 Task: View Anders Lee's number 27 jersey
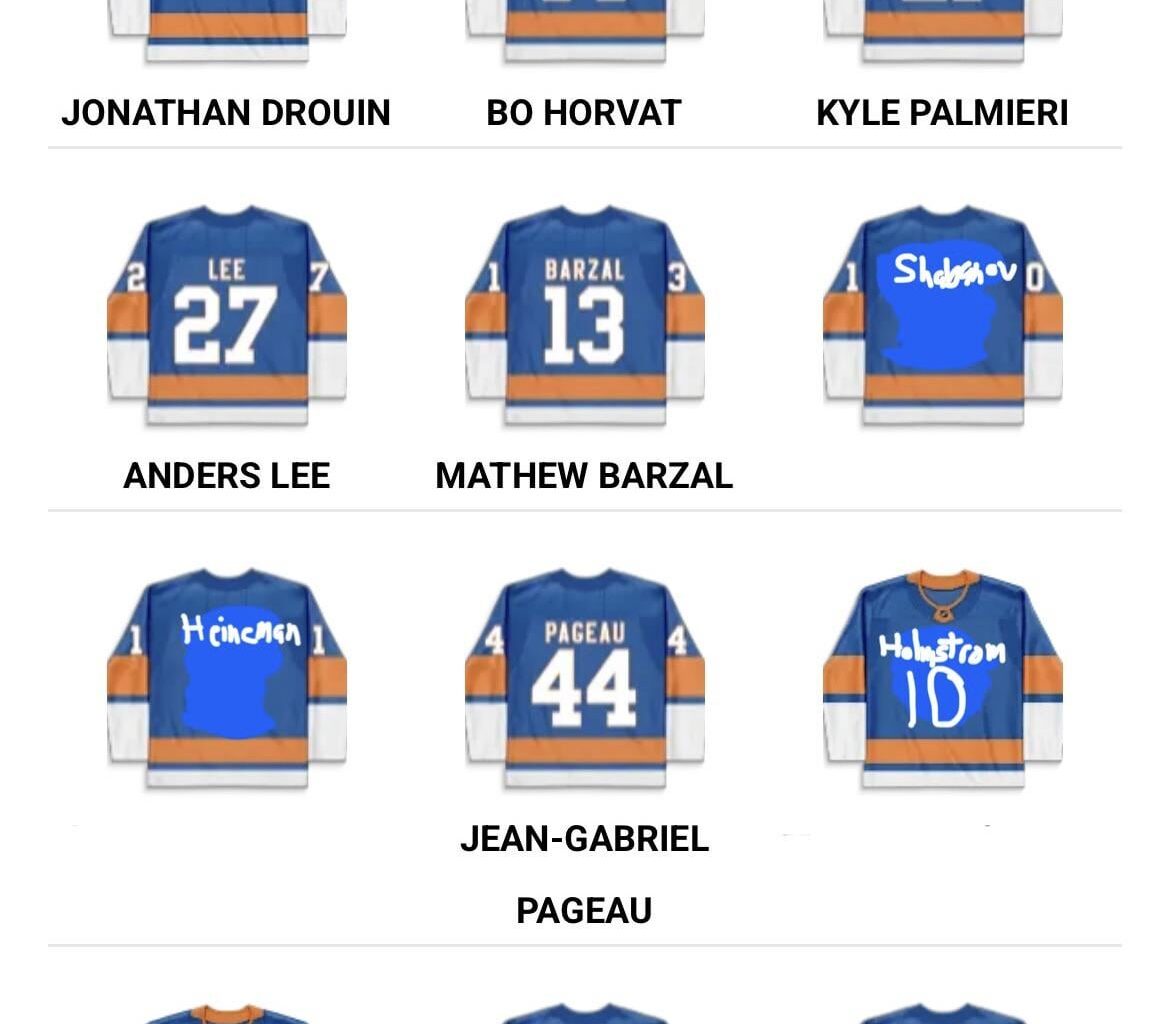(x=226, y=318)
